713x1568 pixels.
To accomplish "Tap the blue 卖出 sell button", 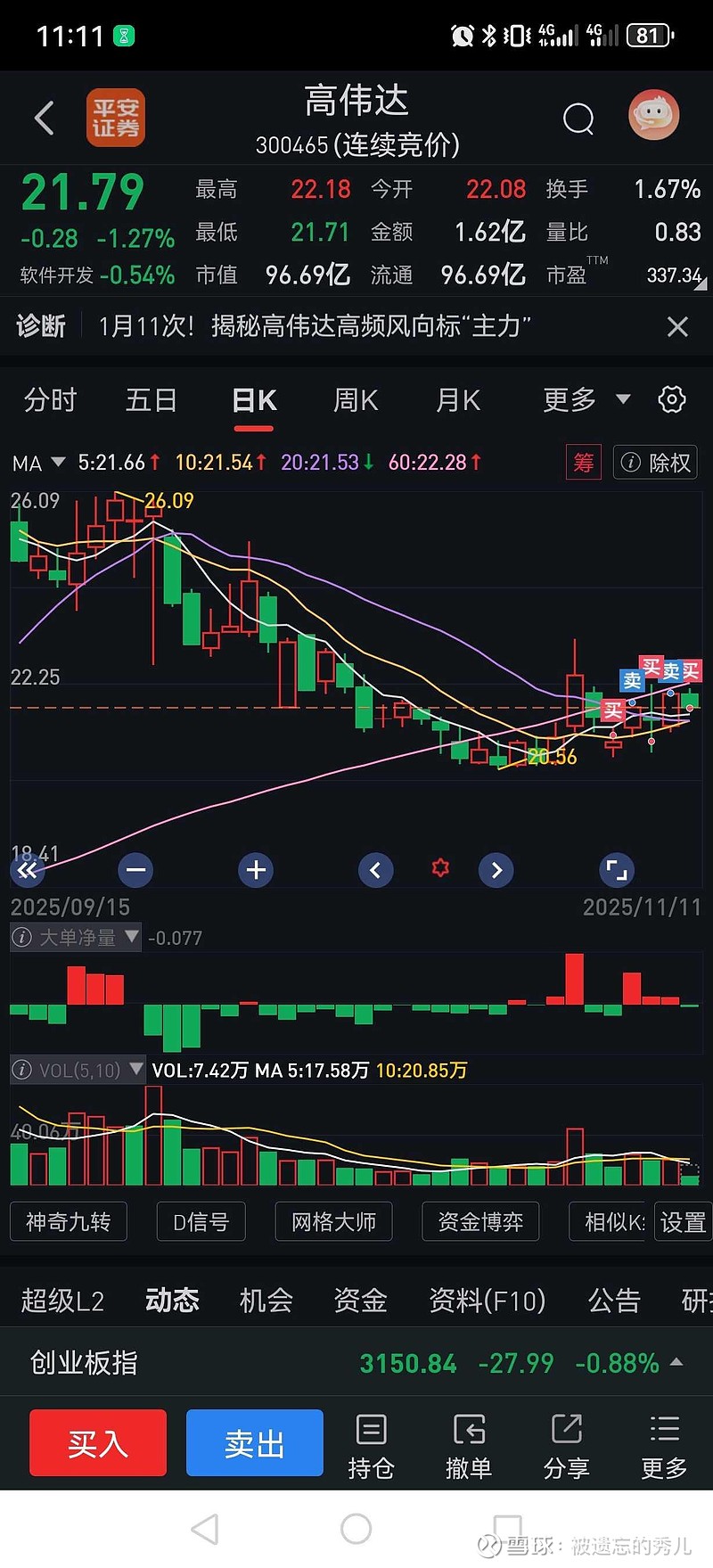I will click(254, 1441).
